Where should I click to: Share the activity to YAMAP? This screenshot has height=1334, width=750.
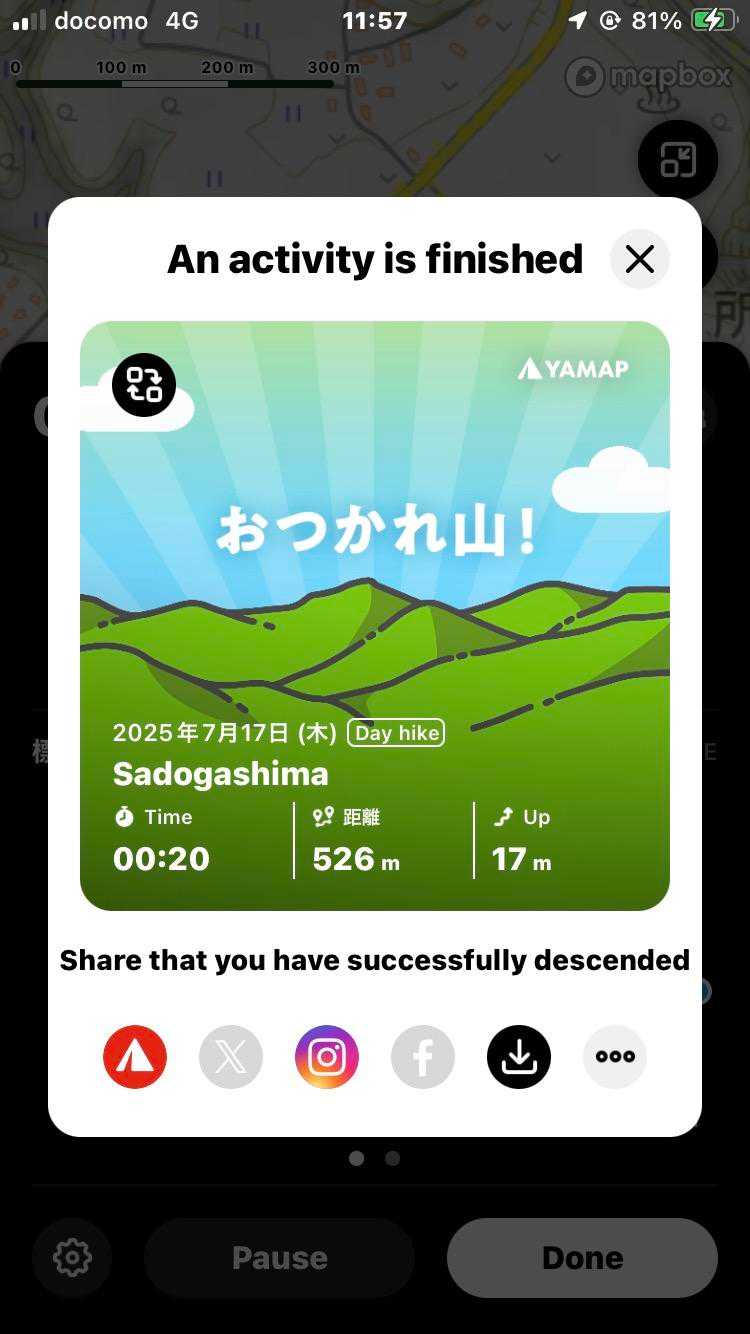pos(135,1057)
